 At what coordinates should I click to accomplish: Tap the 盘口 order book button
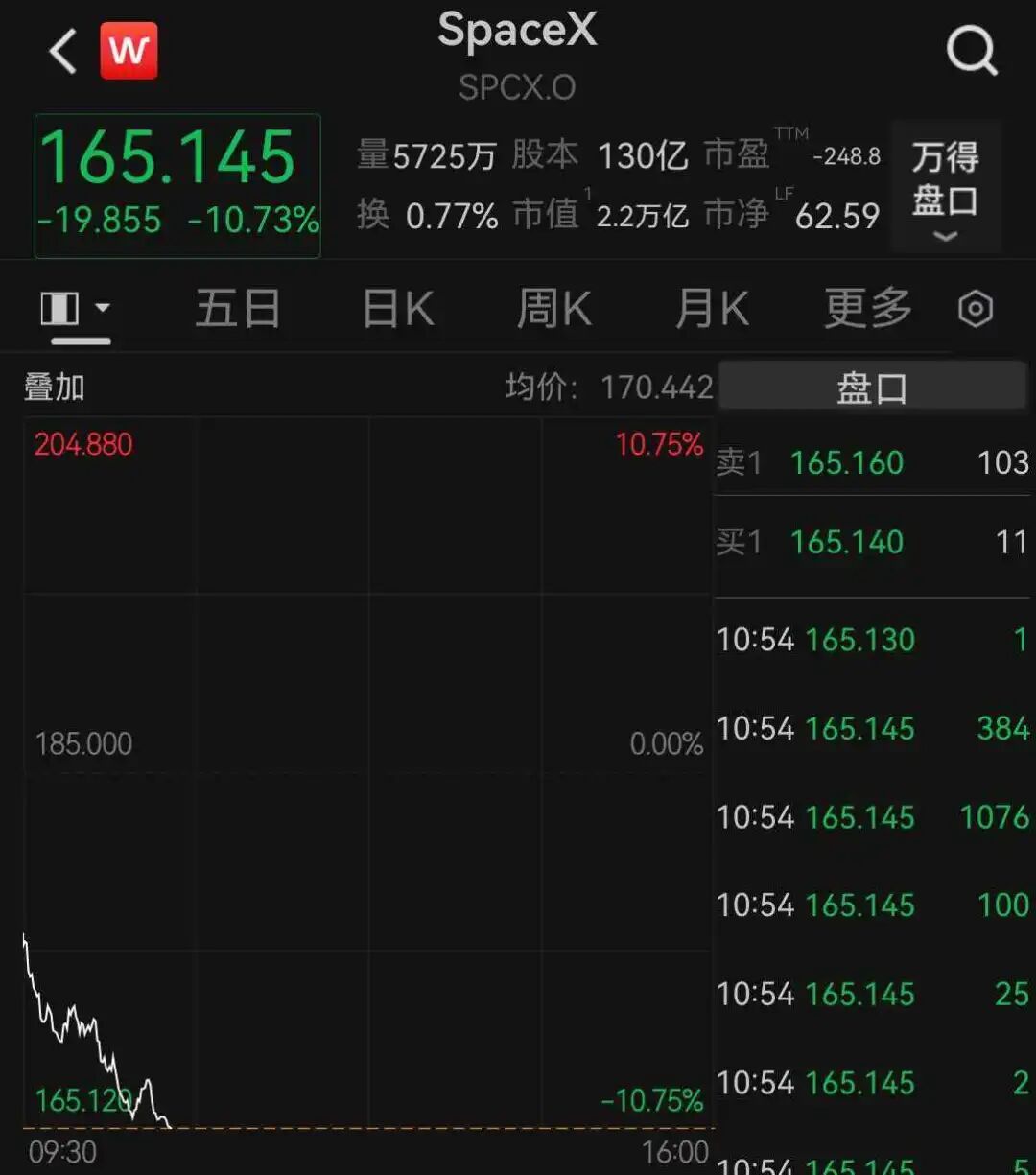pos(872,388)
